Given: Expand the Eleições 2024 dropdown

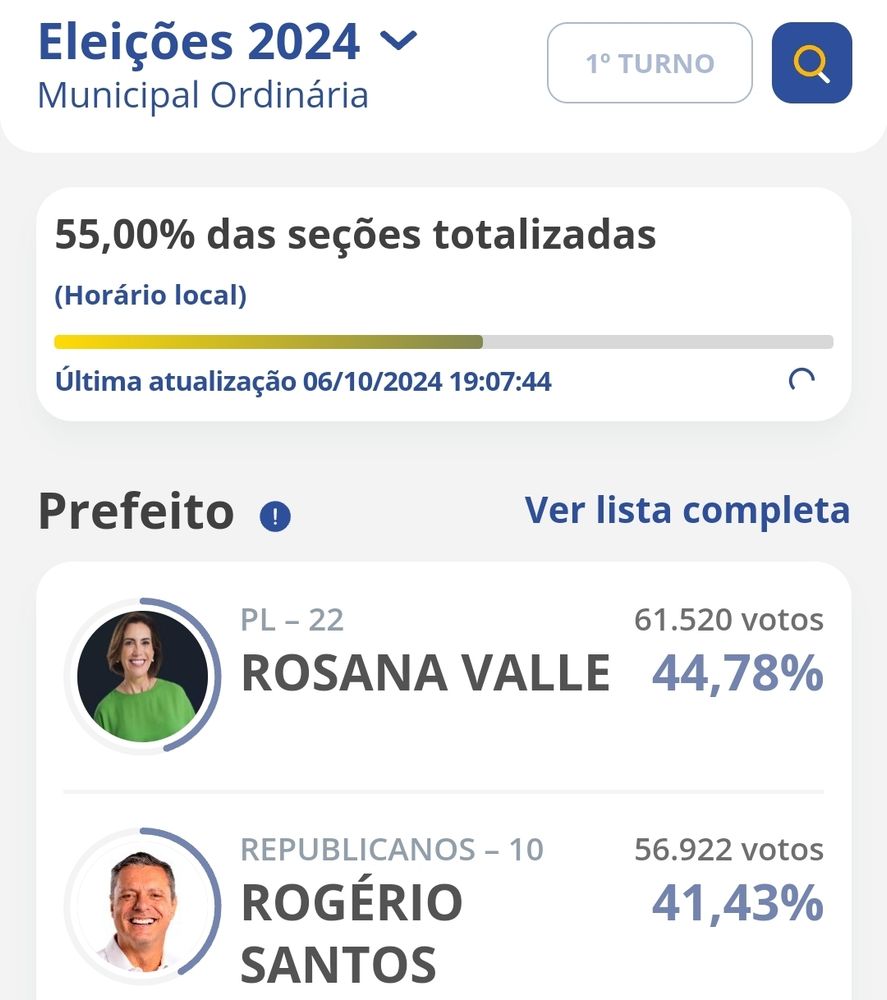Looking at the screenshot, I should click(x=398, y=42).
